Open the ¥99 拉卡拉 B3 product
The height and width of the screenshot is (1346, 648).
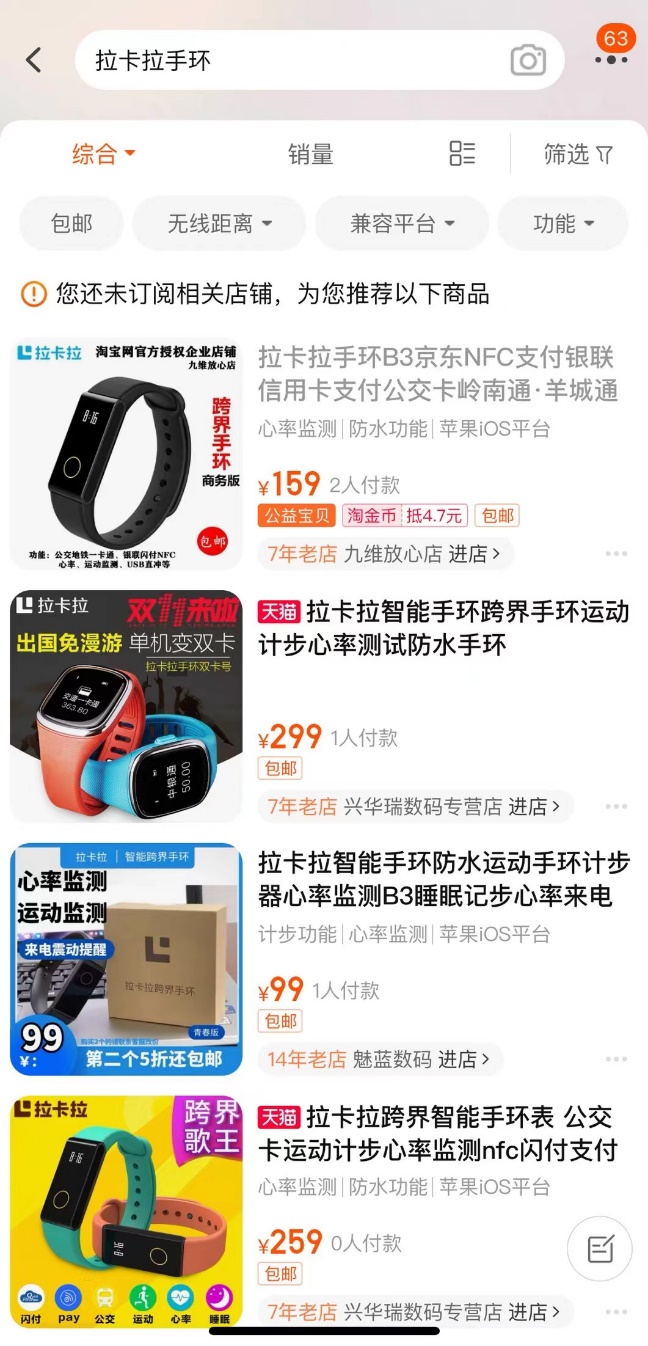pyautogui.click(x=443, y=879)
